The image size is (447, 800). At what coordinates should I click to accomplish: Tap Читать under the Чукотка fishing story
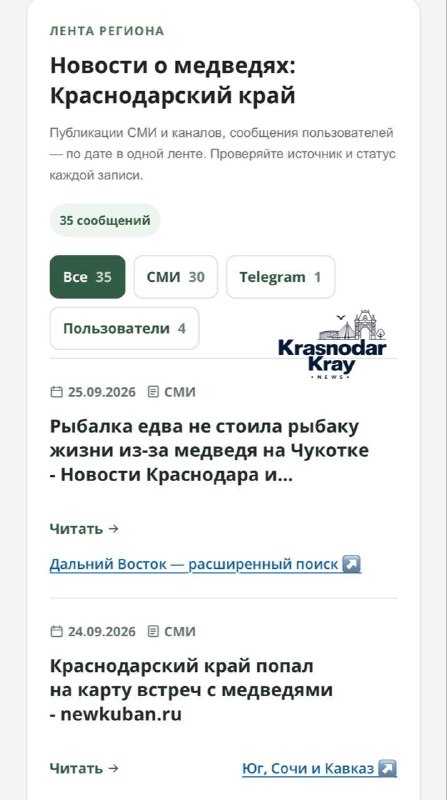(84, 529)
